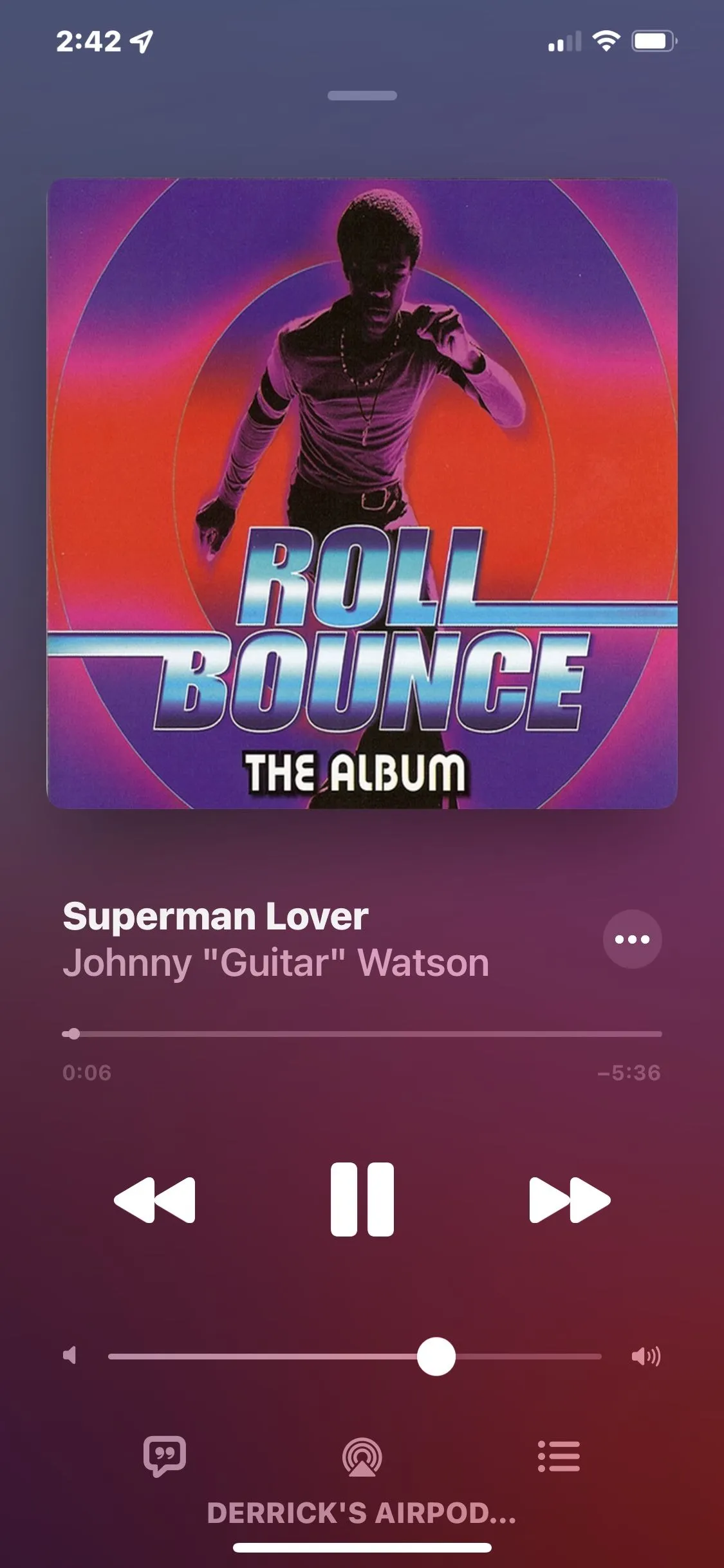Tap the grabber handle to minimize player

[362, 96]
